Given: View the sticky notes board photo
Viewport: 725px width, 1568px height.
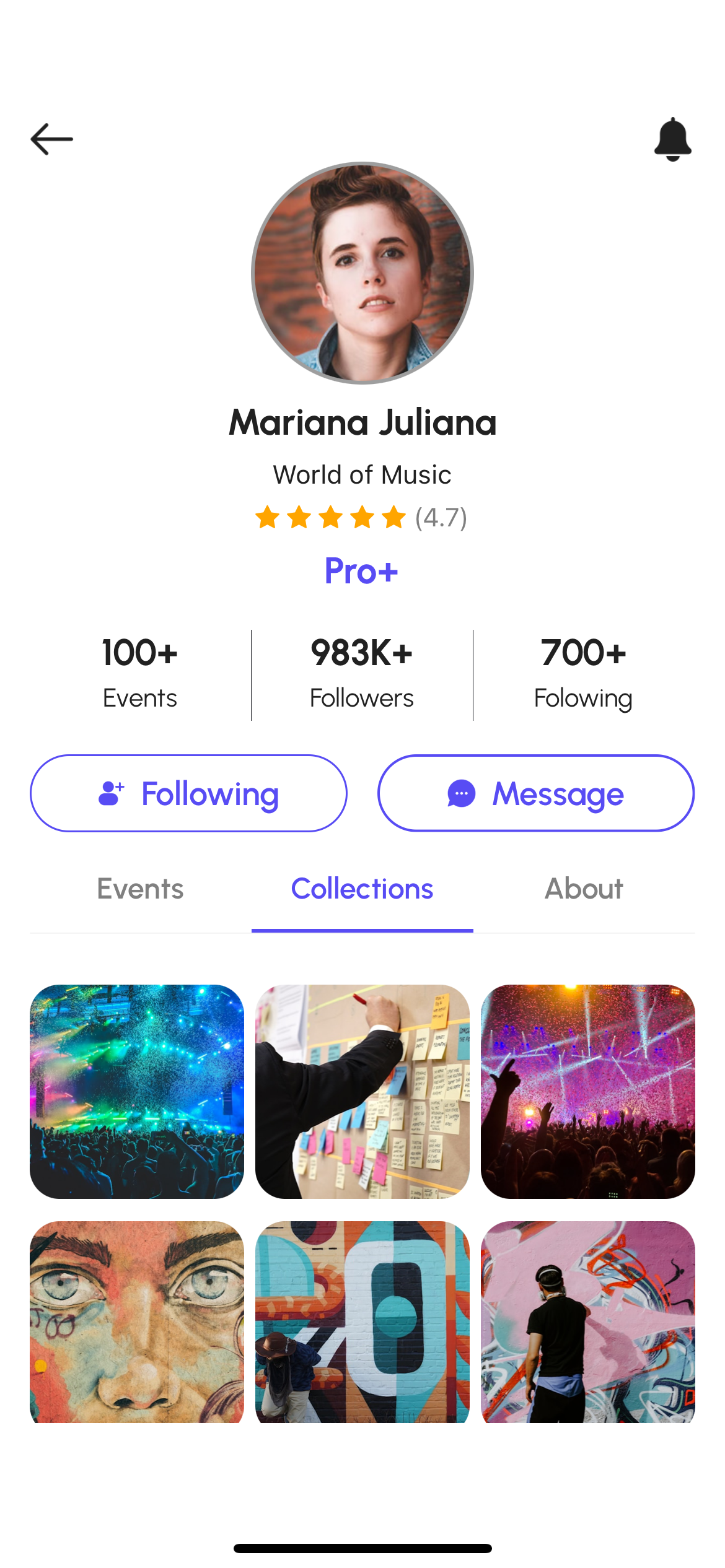Looking at the screenshot, I should tap(362, 1091).
